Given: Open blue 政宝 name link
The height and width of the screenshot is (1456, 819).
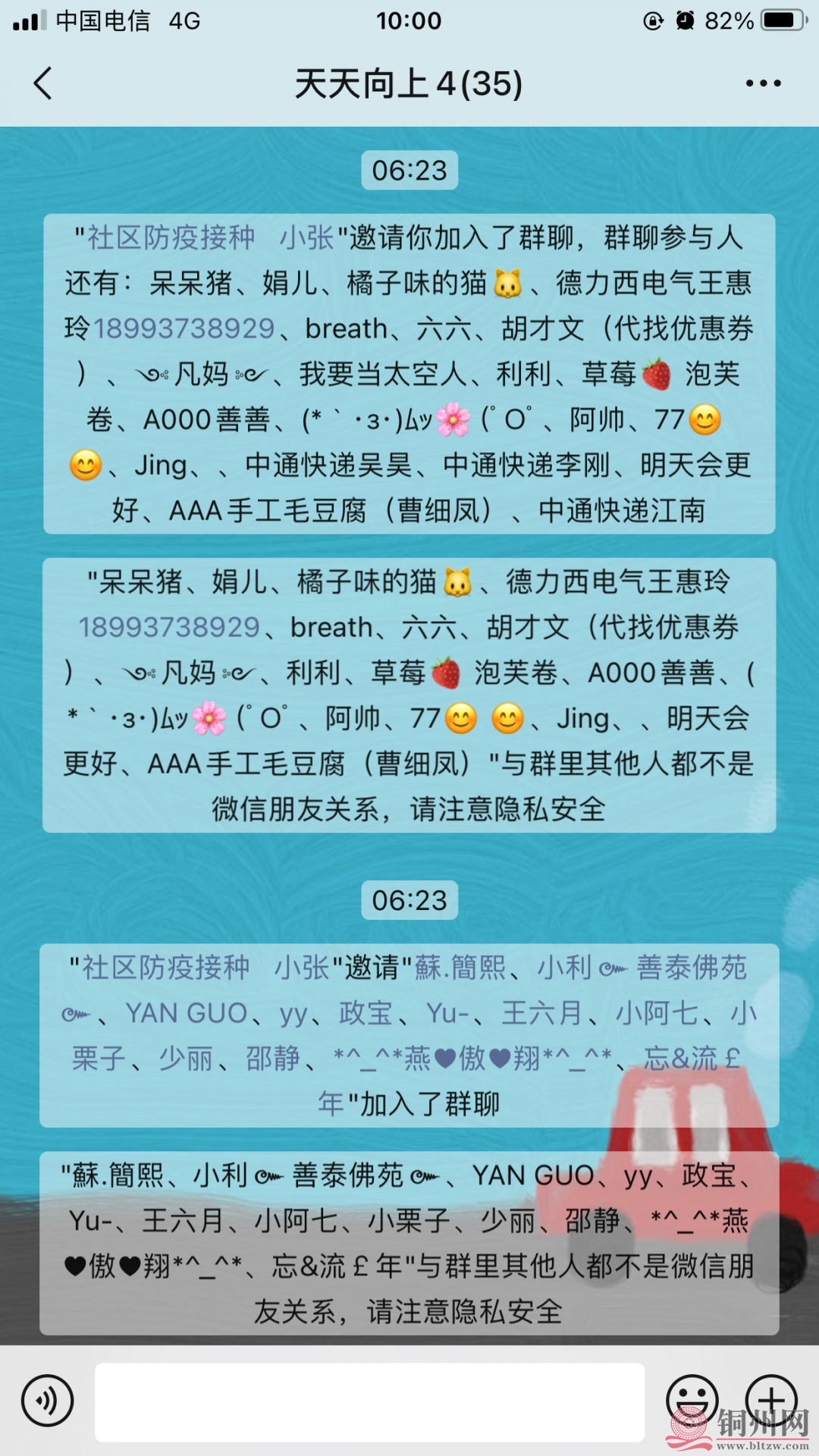Looking at the screenshot, I should 365,1013.
